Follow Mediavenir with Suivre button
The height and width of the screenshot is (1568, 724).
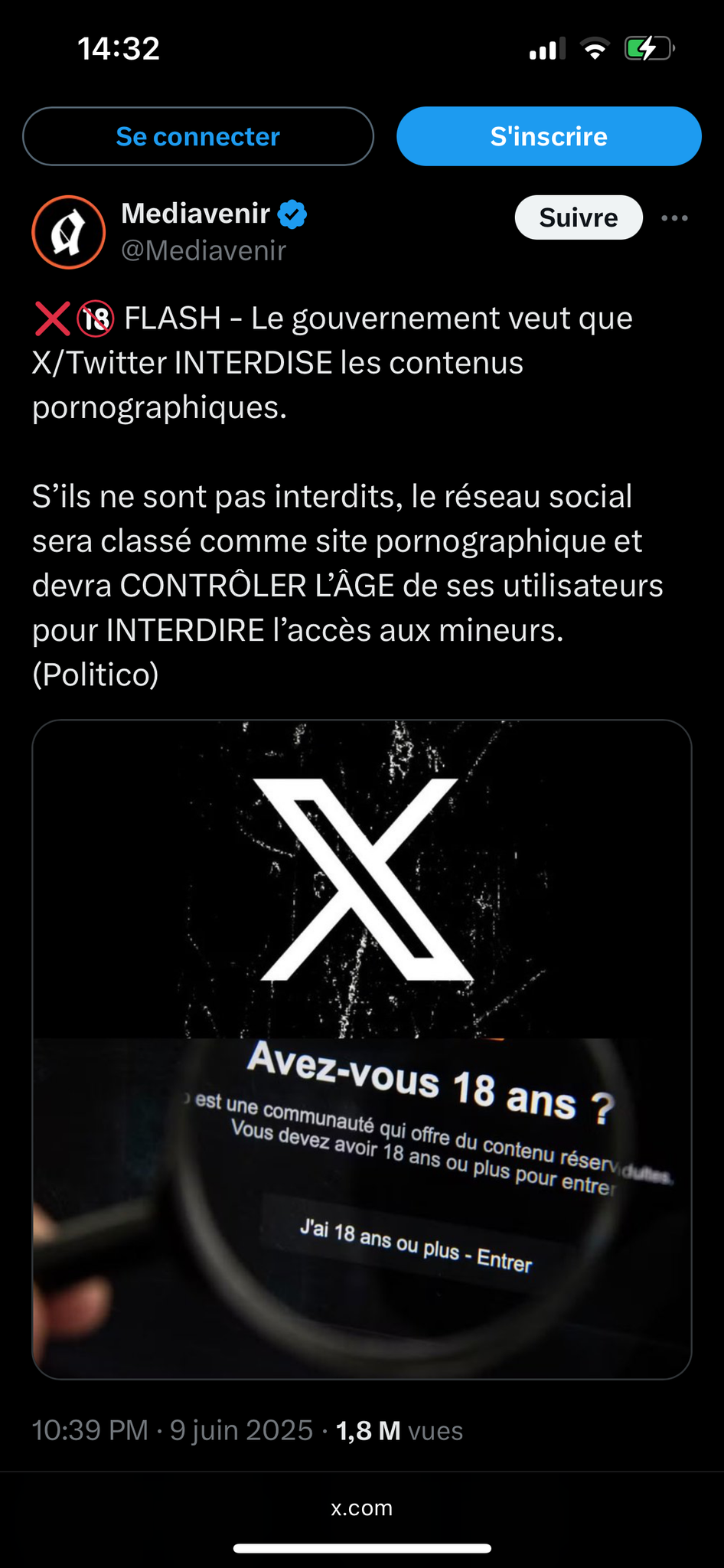(x=578, y=217)
